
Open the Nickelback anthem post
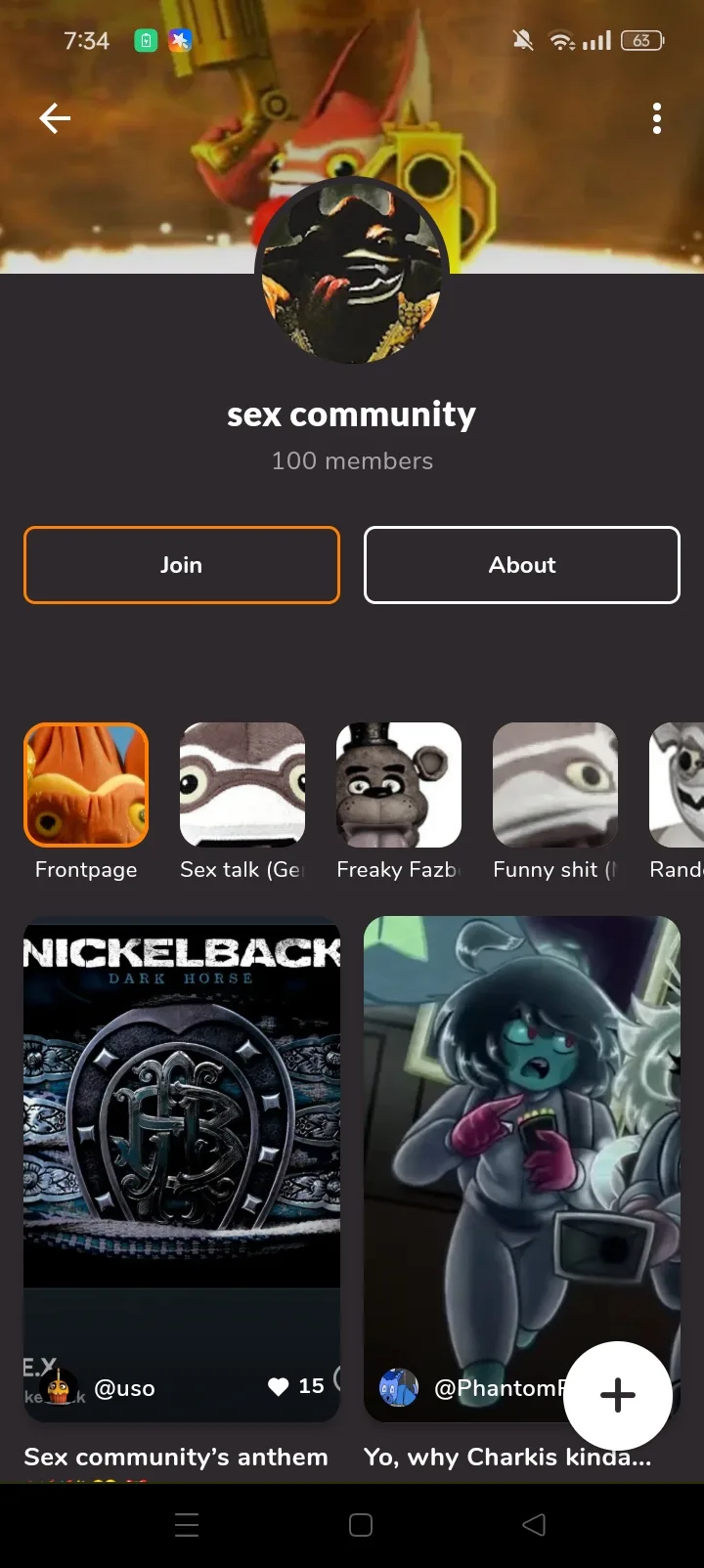coord(182,1124)
